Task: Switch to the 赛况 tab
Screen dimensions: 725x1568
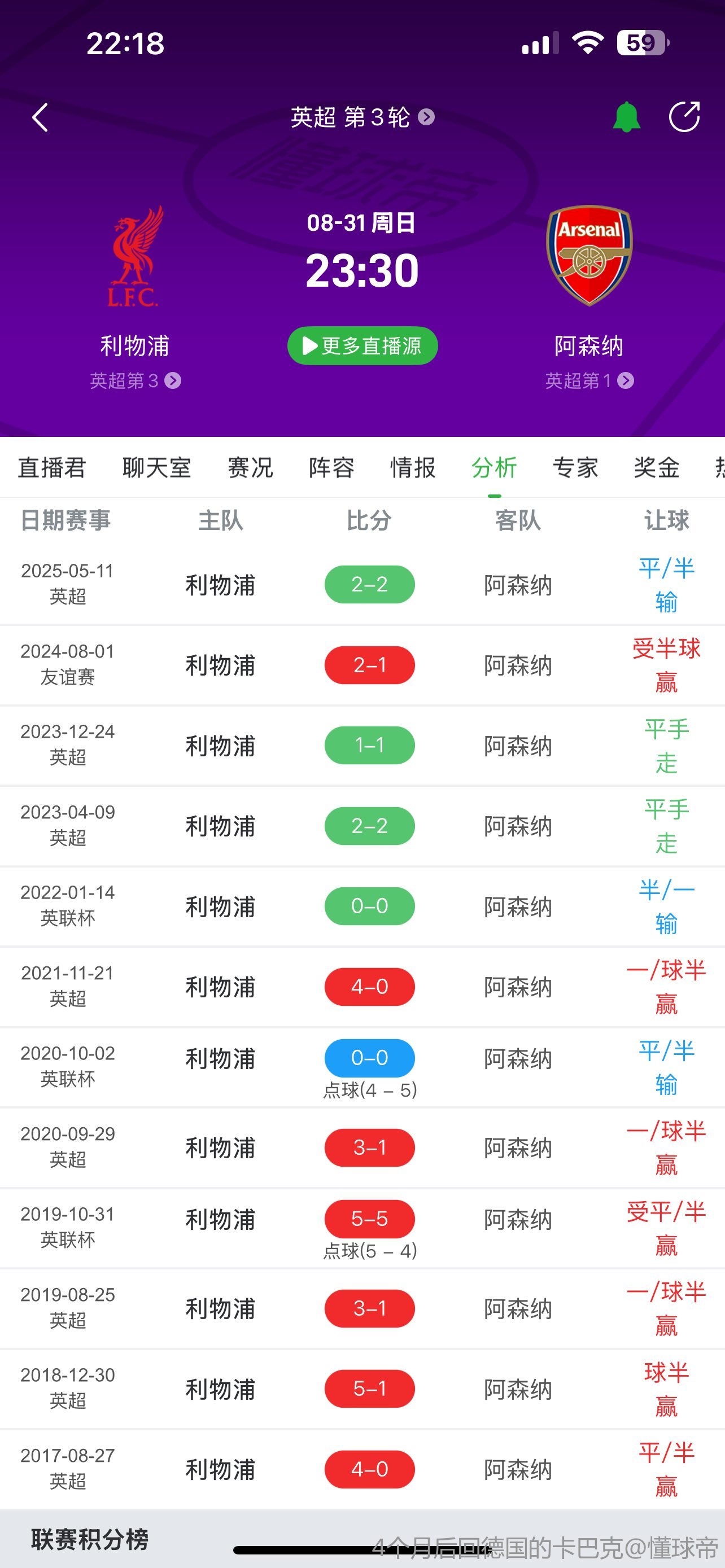Action: [x=250, y=467]
